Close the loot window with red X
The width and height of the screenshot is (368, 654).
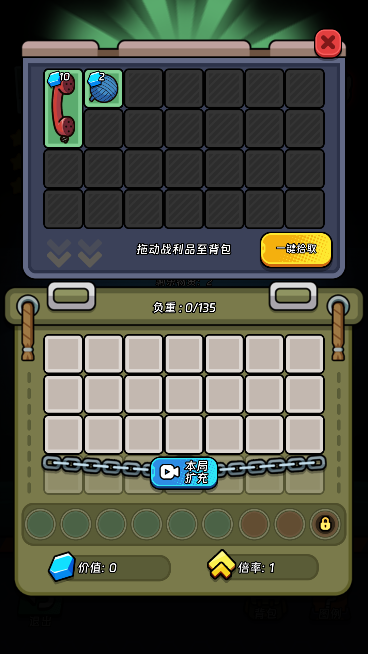(x=328, y=43)
